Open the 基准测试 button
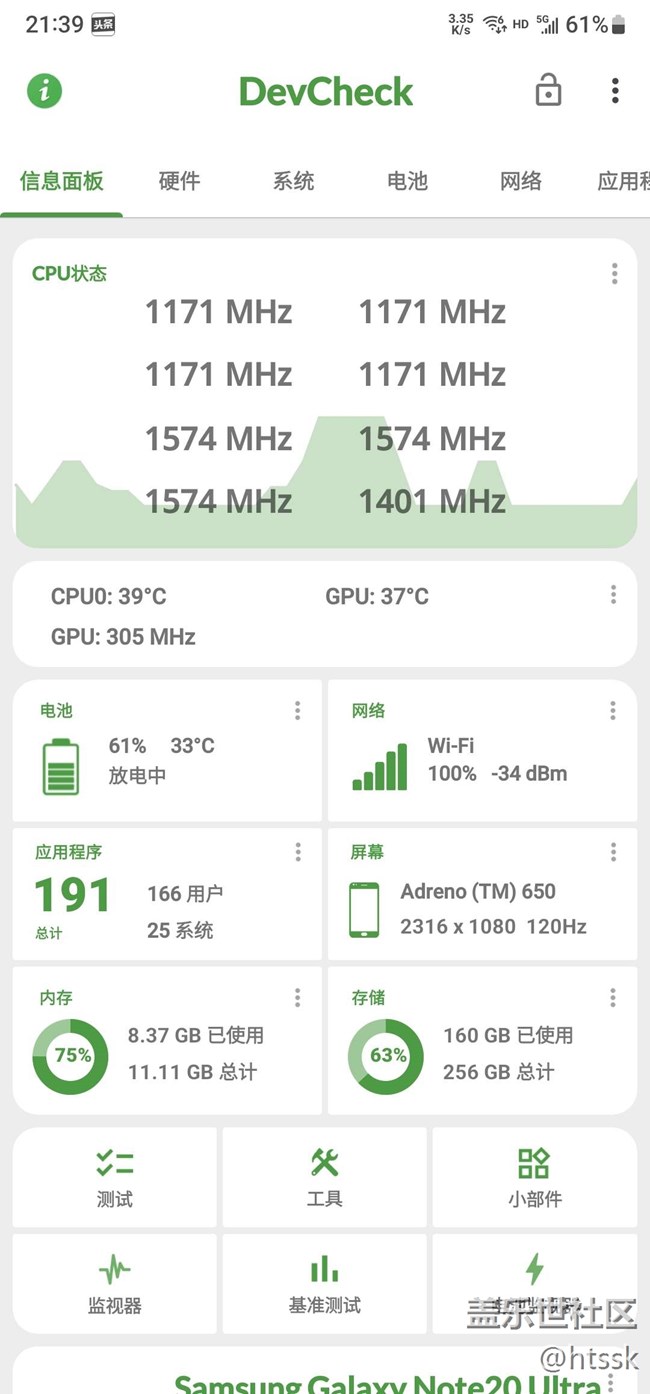Image resolution: width=650 pixels, height=1394 pixels. pyautogui.click(x=324, y=1284)
